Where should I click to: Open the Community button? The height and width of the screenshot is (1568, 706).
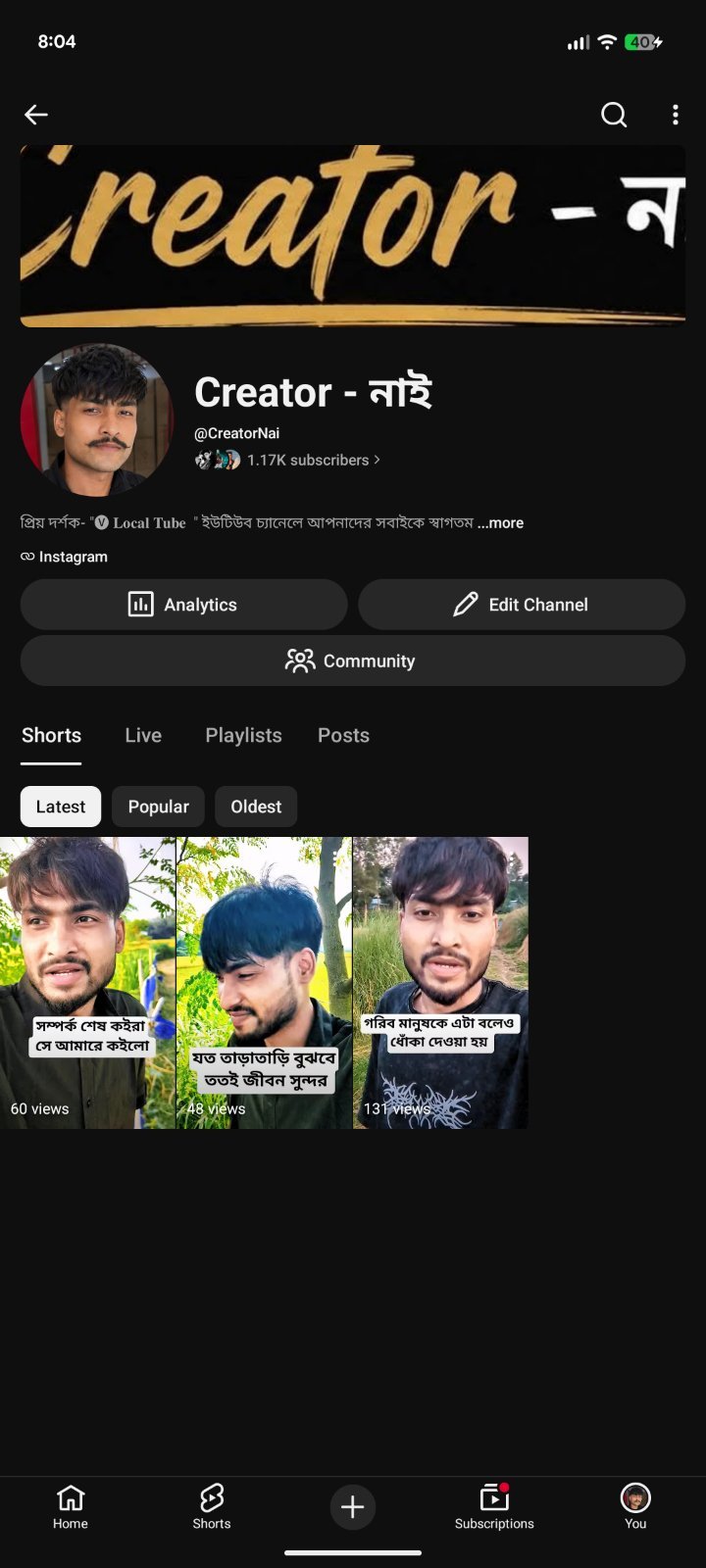353,661
